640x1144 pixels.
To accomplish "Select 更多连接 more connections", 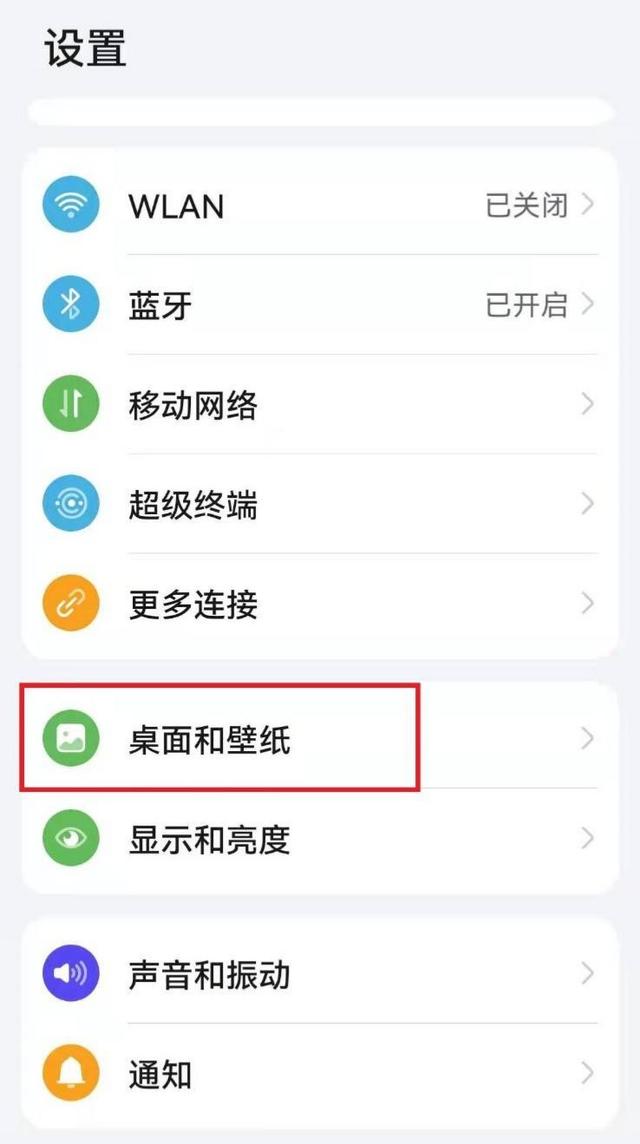I will (320, 604).
